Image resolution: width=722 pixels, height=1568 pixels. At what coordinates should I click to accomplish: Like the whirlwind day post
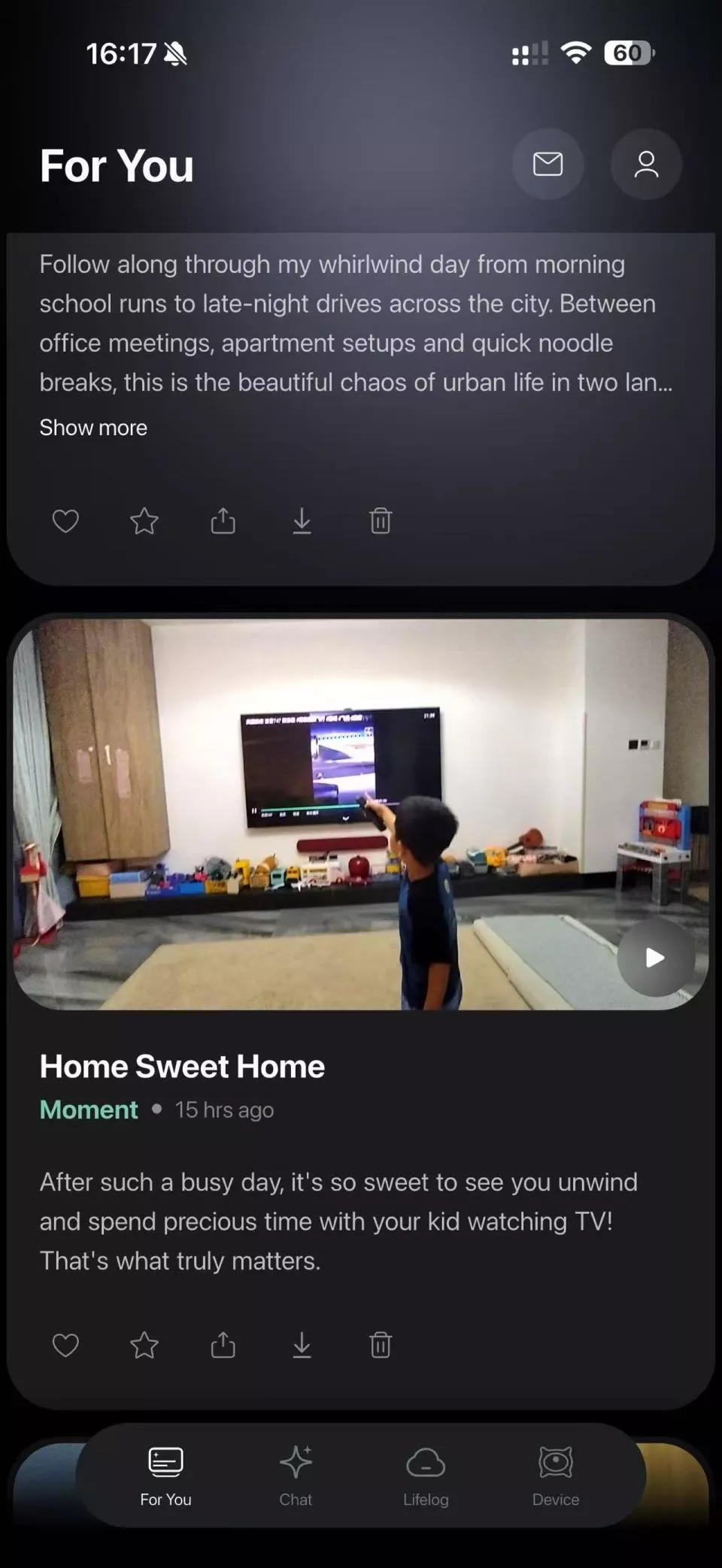[65, 521]
